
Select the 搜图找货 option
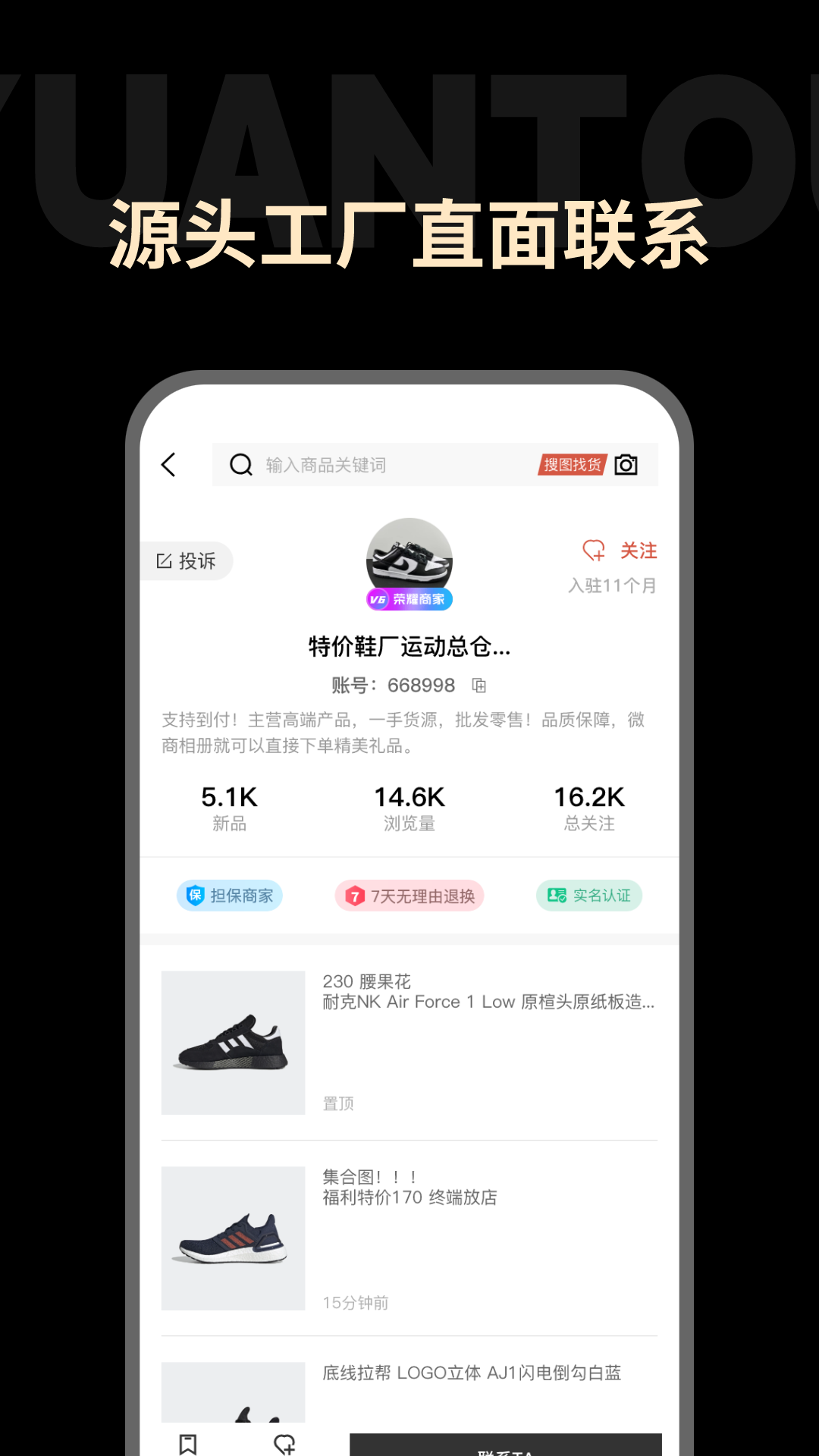(571, 465)
